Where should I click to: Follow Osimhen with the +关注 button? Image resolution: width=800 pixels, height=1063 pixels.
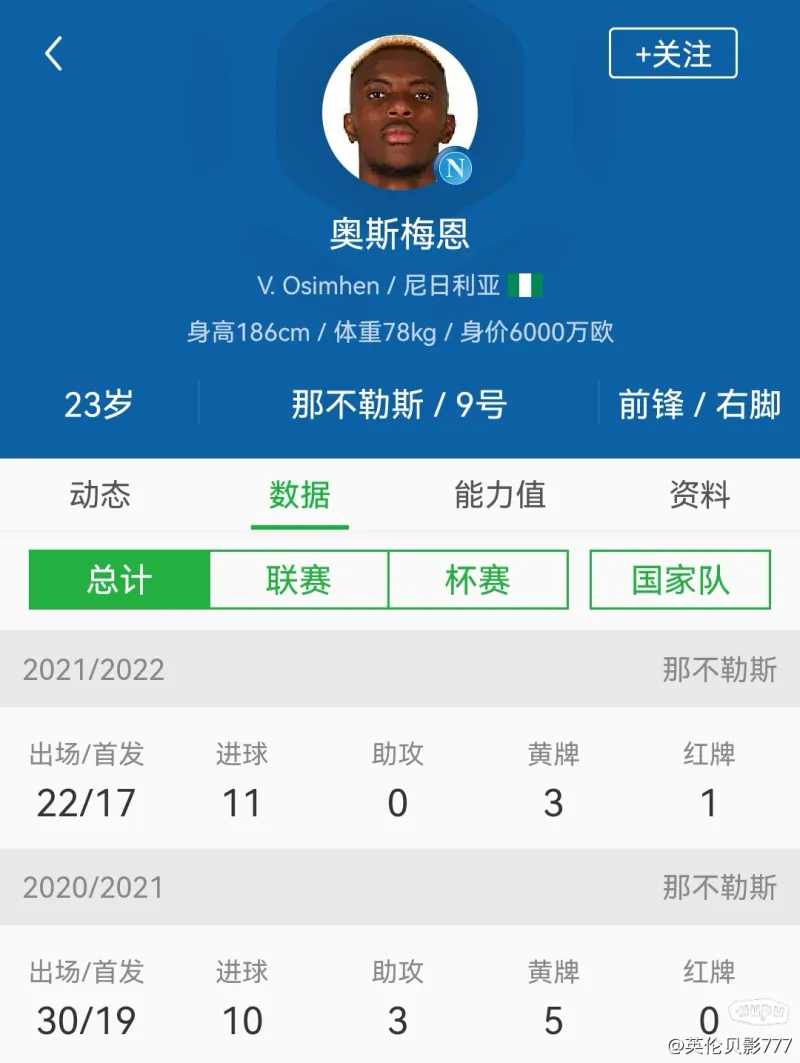coord(673,54)
